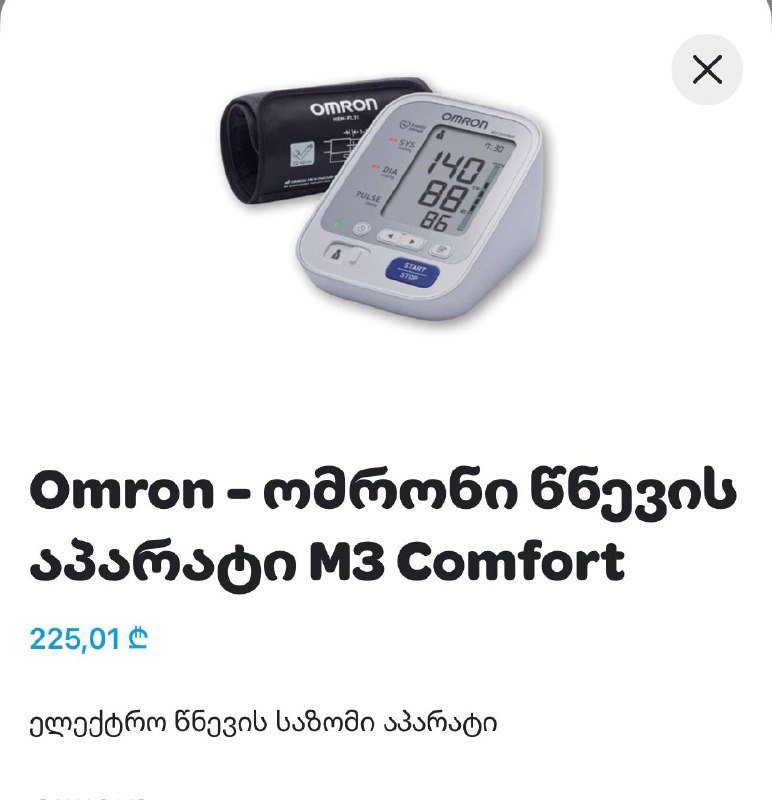The width and height of the screenshot is (772, 800).
Task: Close the product detail sheet
Action: (707, 69)
